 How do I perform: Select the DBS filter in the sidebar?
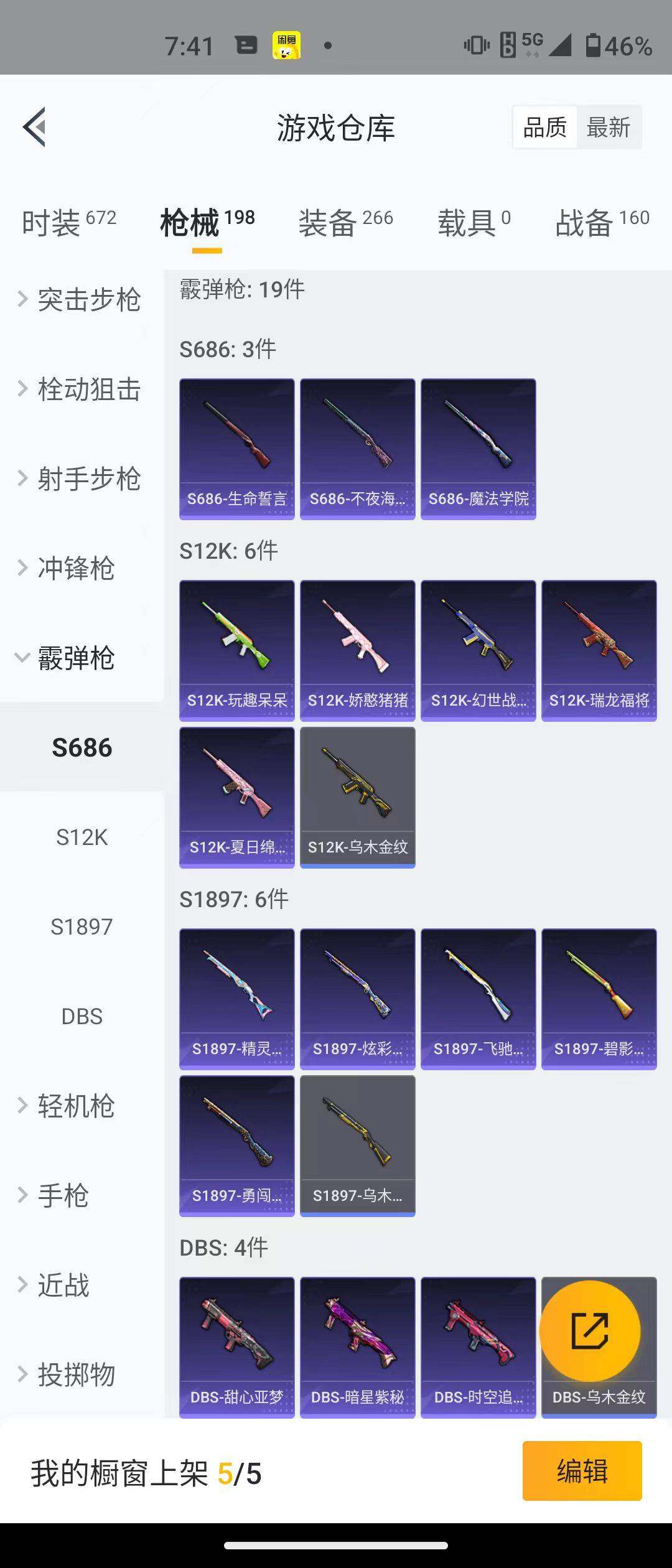coord(82,1017)
